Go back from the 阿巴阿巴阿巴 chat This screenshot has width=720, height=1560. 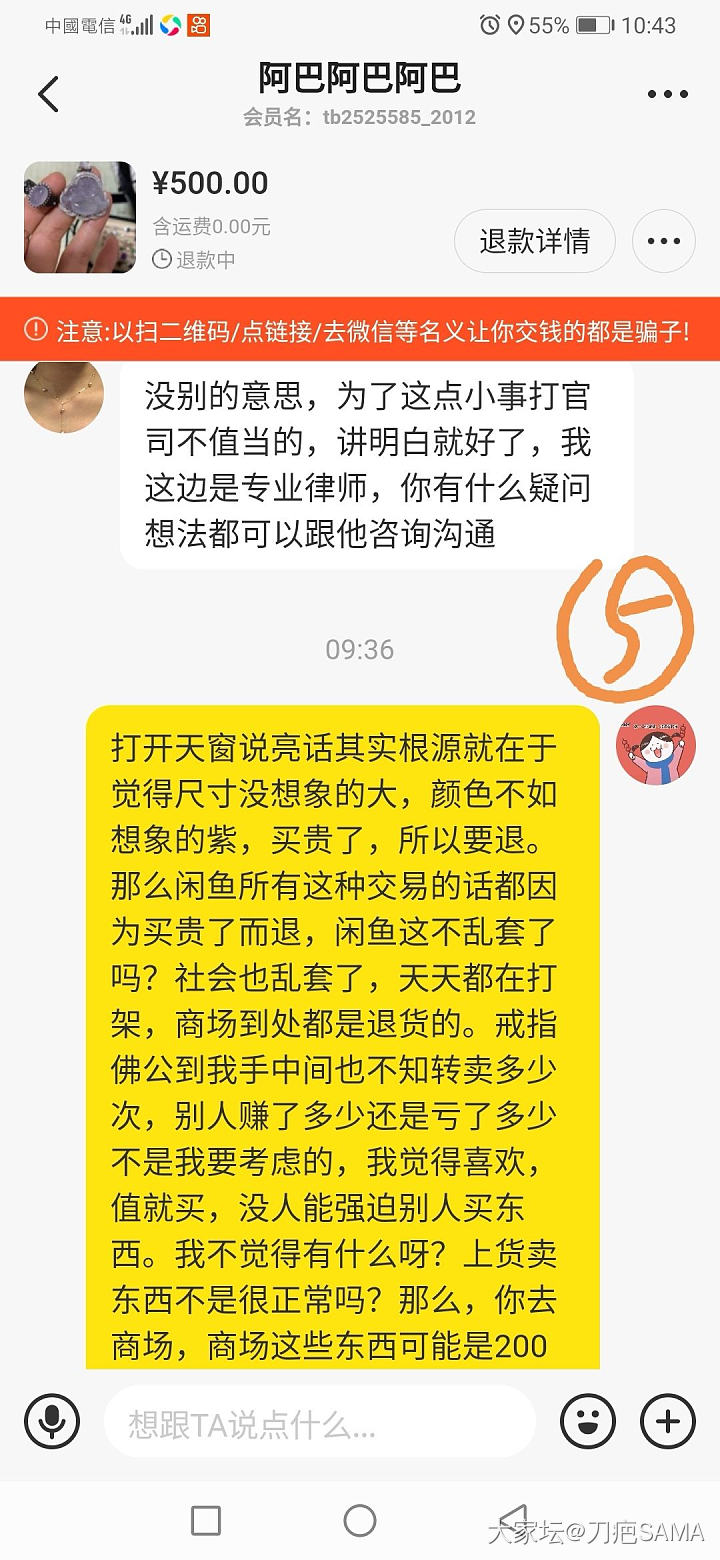pos(48,94)
